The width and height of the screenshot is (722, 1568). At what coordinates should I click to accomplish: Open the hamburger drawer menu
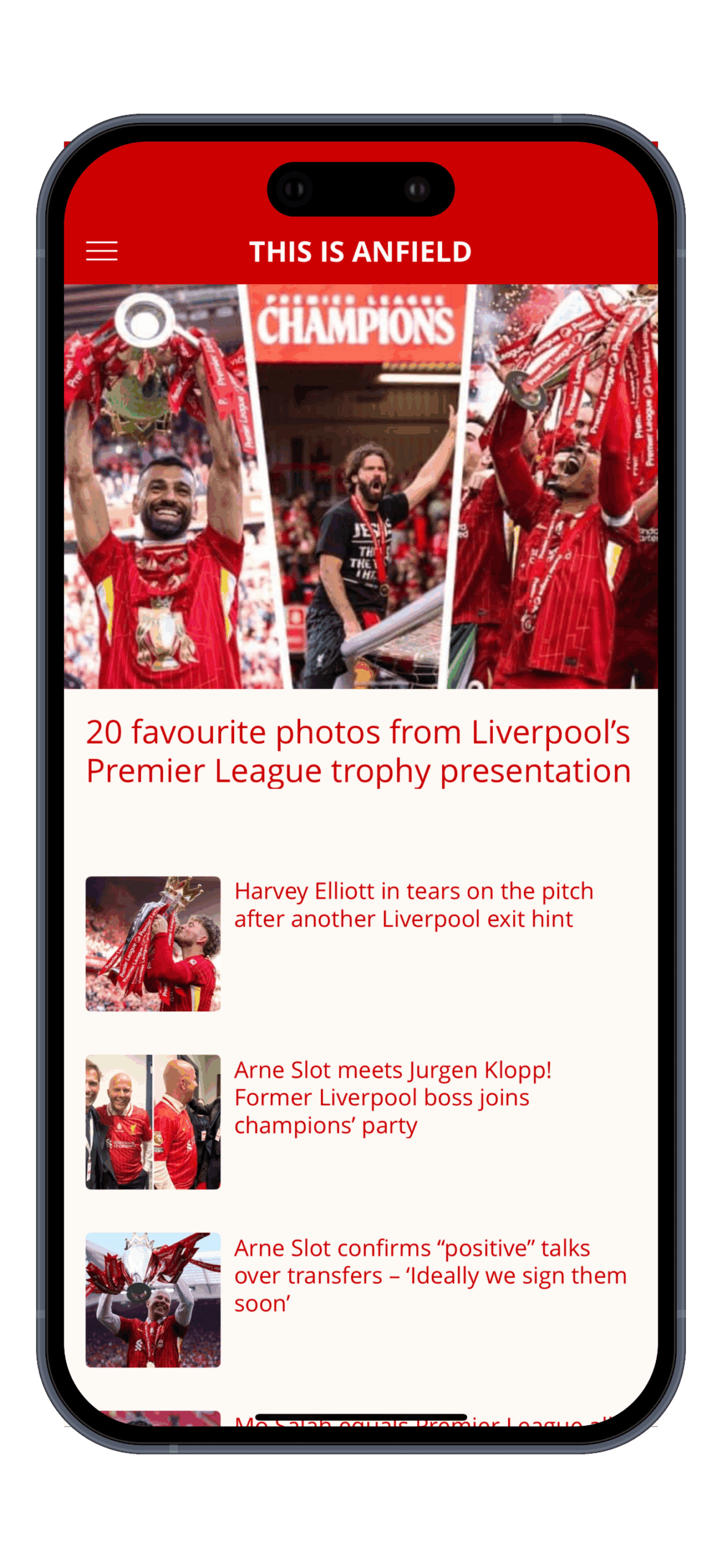[x=102, y=251]
